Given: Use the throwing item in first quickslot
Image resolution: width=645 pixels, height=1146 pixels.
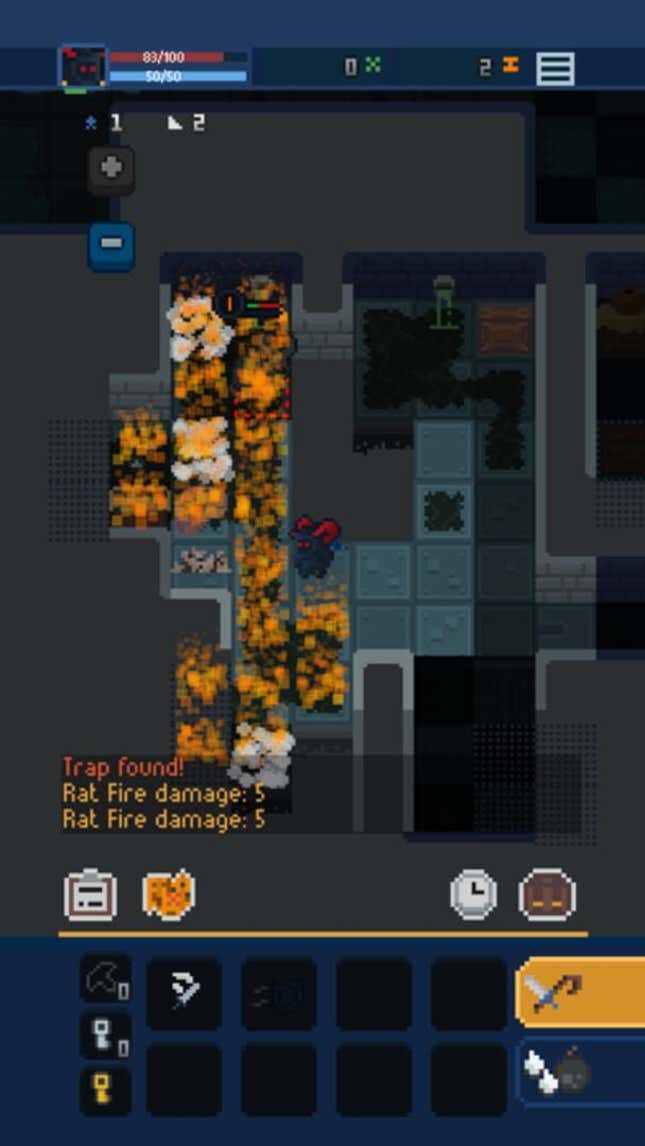Looking at the screenshot, I should 184,992.
